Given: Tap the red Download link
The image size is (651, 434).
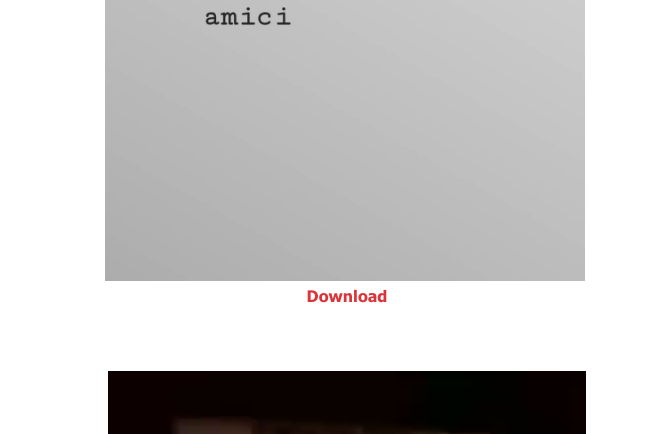Looking at the screenshot, I should pos(346,296).
